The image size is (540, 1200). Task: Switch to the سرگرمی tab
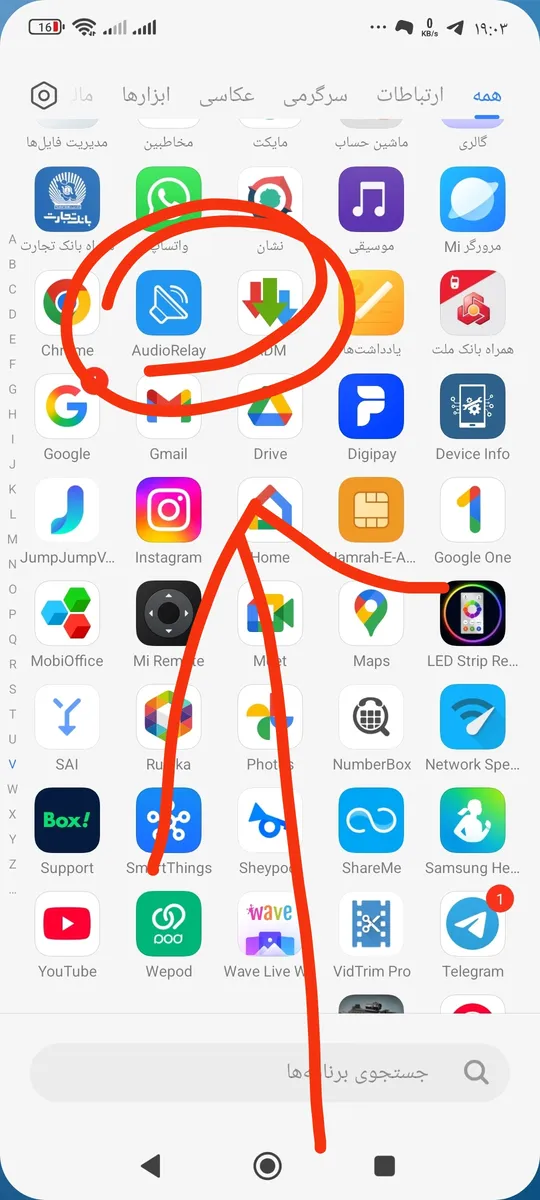[316, 96]
